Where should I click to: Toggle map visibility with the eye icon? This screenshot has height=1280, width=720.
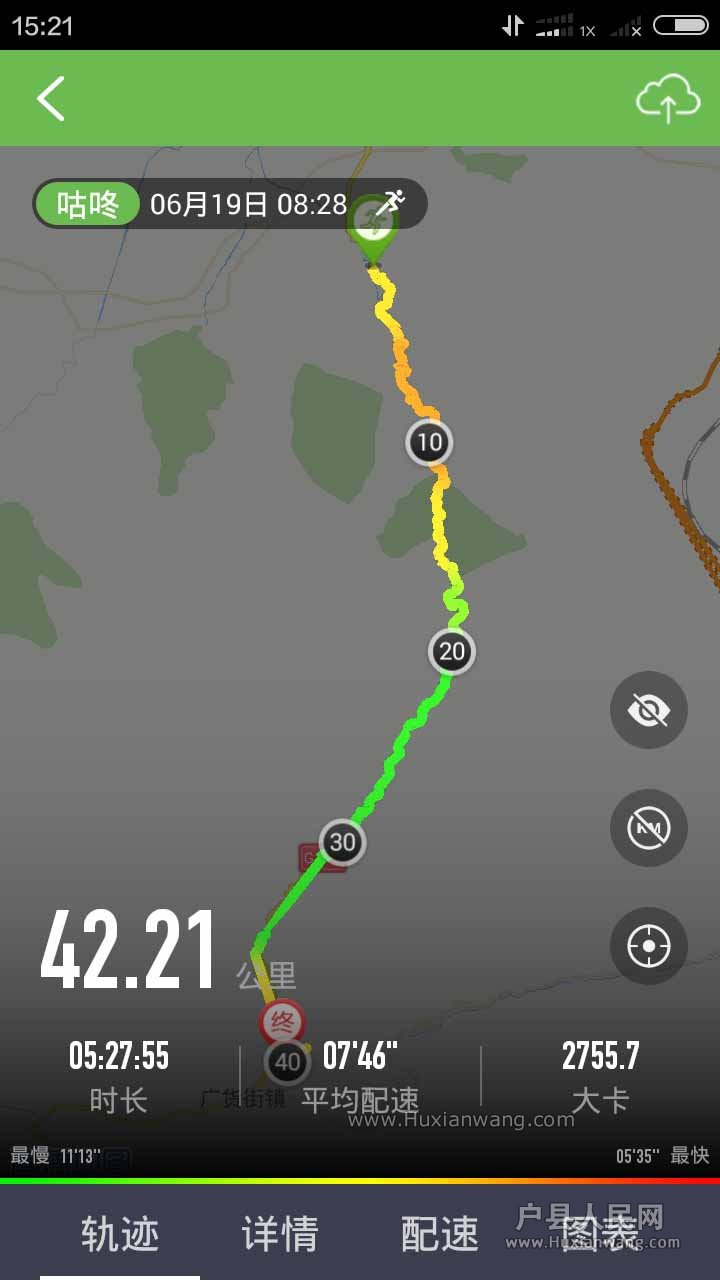tap(649, 710)
